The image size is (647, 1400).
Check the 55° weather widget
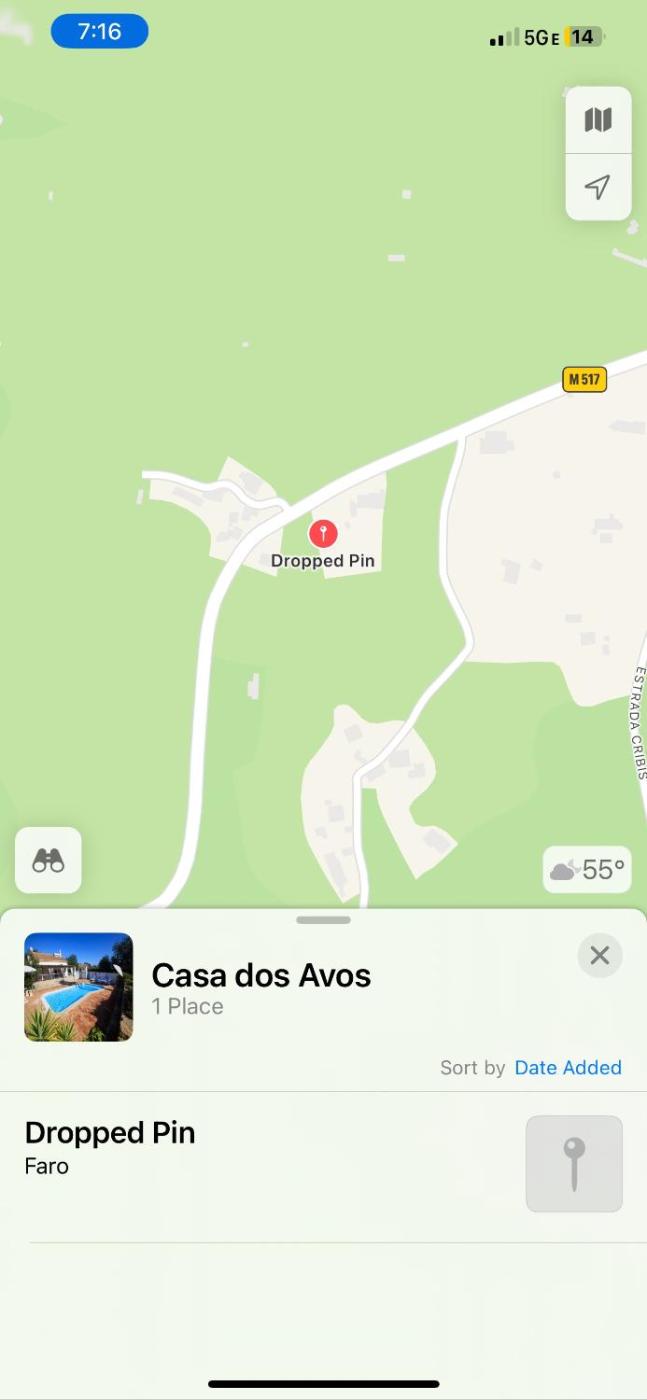click(589, 870)
